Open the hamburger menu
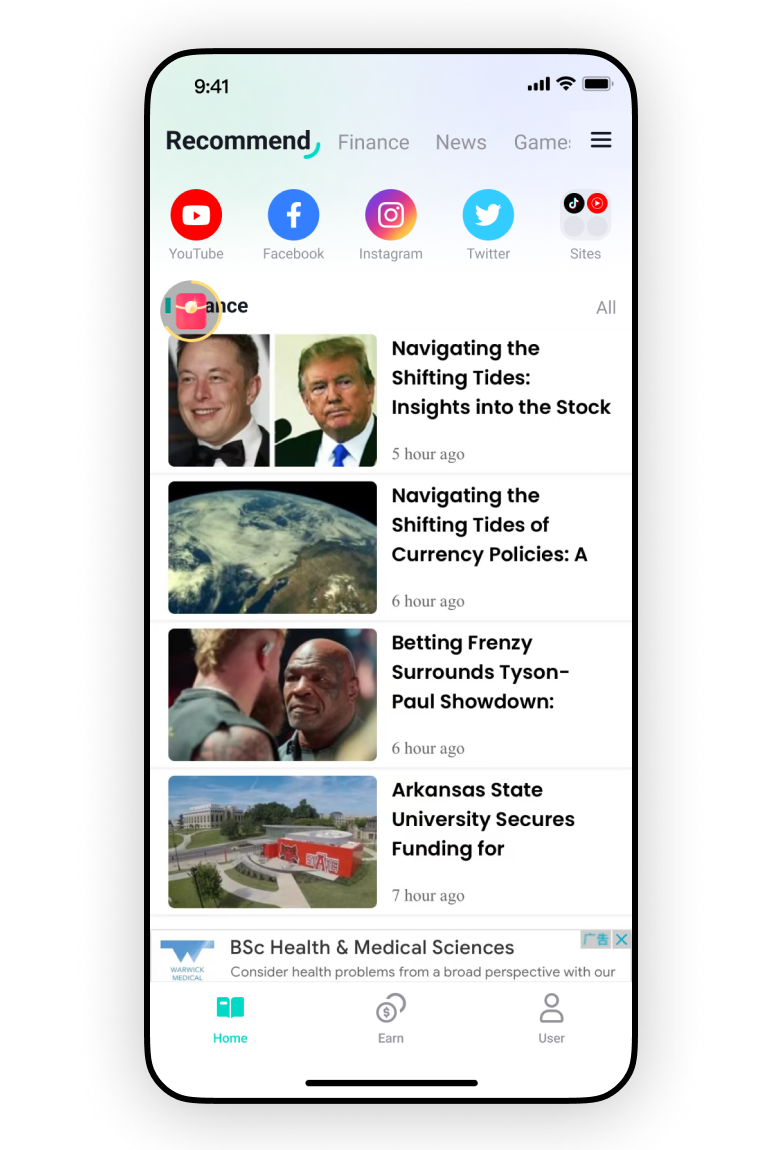This screenshot has width=782, height=1150. [x=601, y=140]
